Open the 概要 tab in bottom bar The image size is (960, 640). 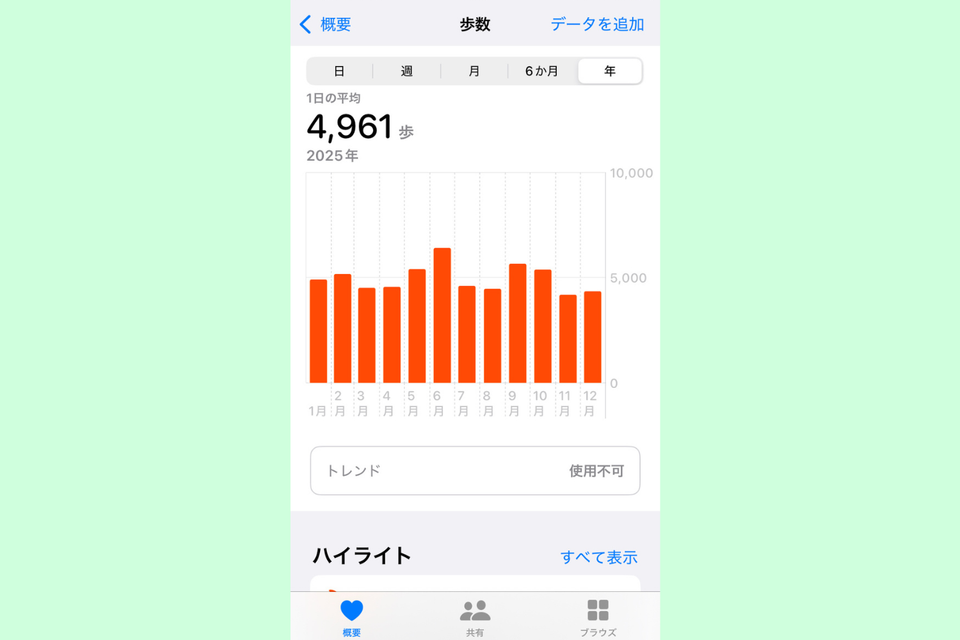pyautogui.click(x=352, y=617)
